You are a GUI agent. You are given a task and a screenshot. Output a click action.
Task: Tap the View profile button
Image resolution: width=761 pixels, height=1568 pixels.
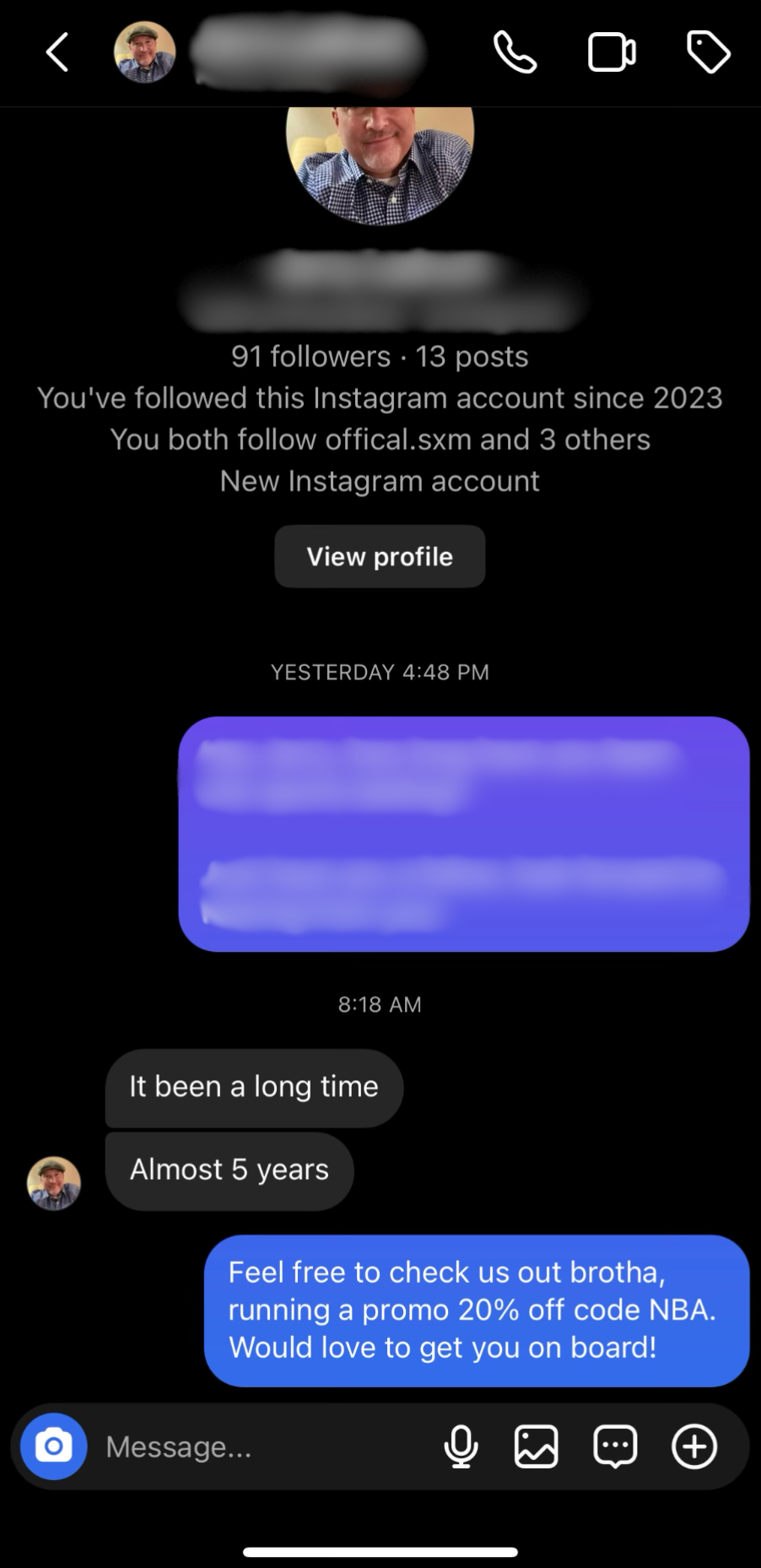tap(380, 557)
